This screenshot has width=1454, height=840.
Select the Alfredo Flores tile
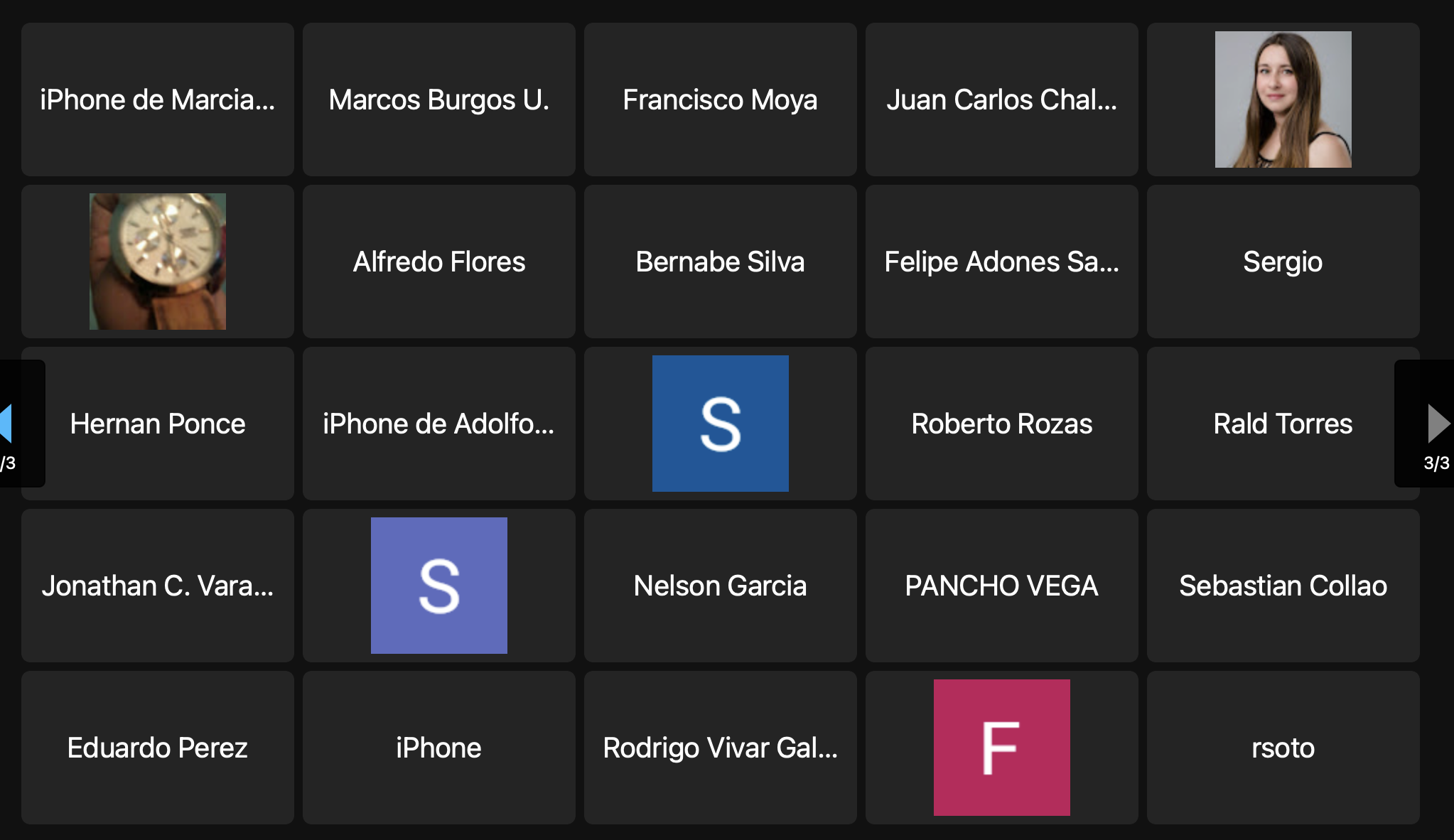(x=439, y=262)
